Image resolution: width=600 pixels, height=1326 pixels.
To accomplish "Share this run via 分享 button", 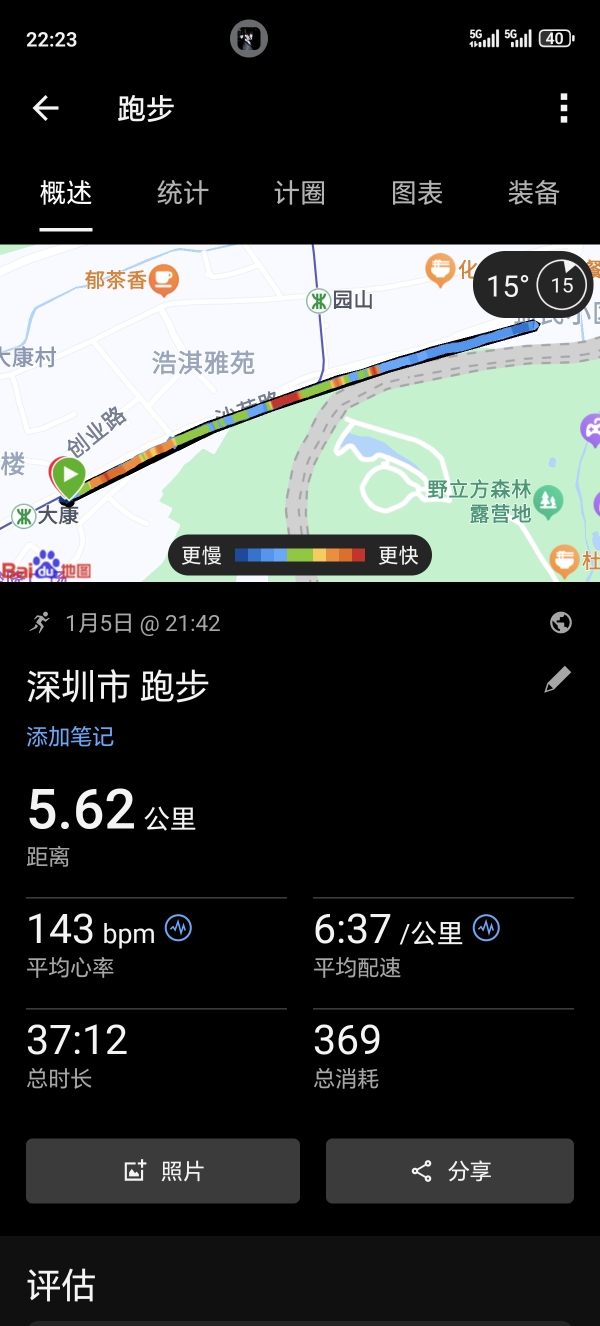I will 450,1171.
